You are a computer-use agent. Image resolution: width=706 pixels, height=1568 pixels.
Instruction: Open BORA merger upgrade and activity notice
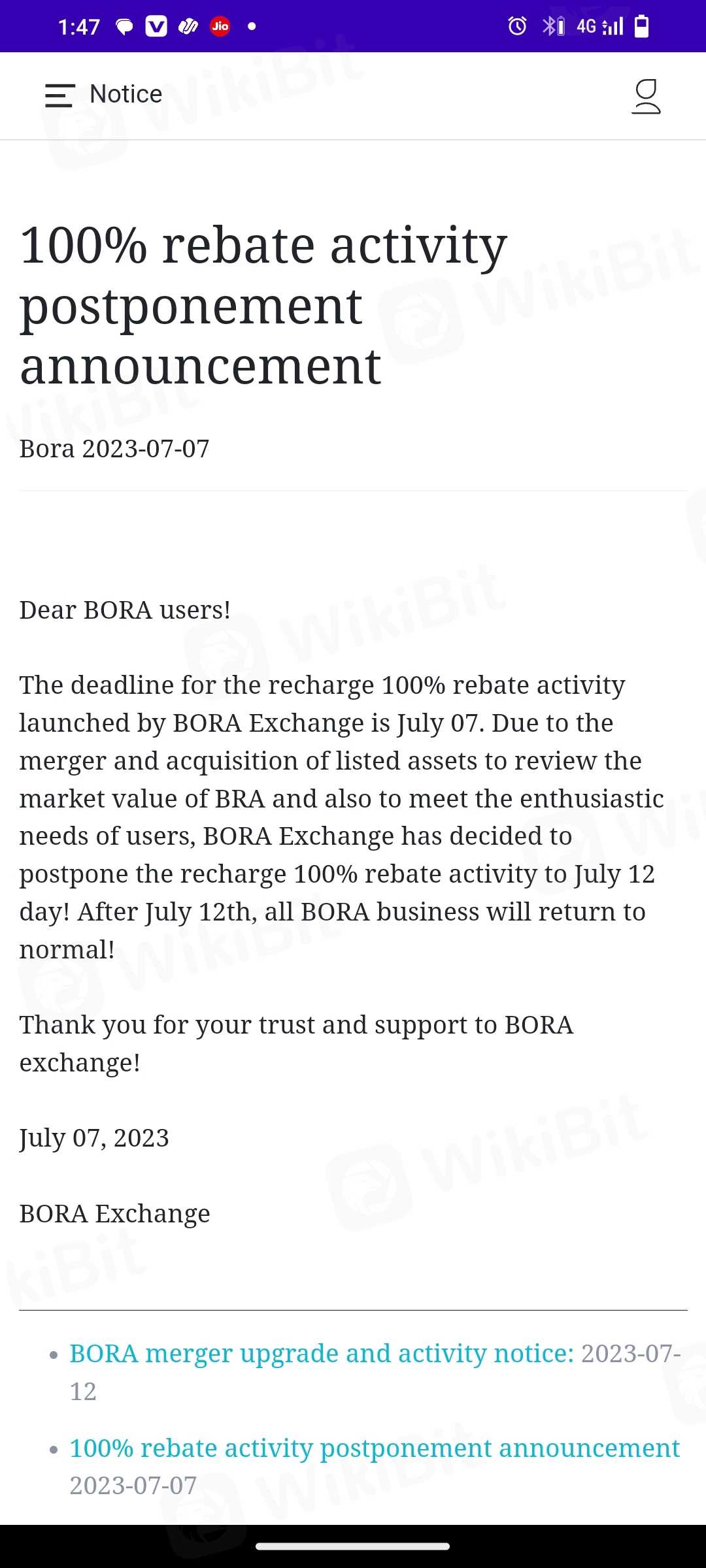pyautogui.click(x=321, y=1354)
